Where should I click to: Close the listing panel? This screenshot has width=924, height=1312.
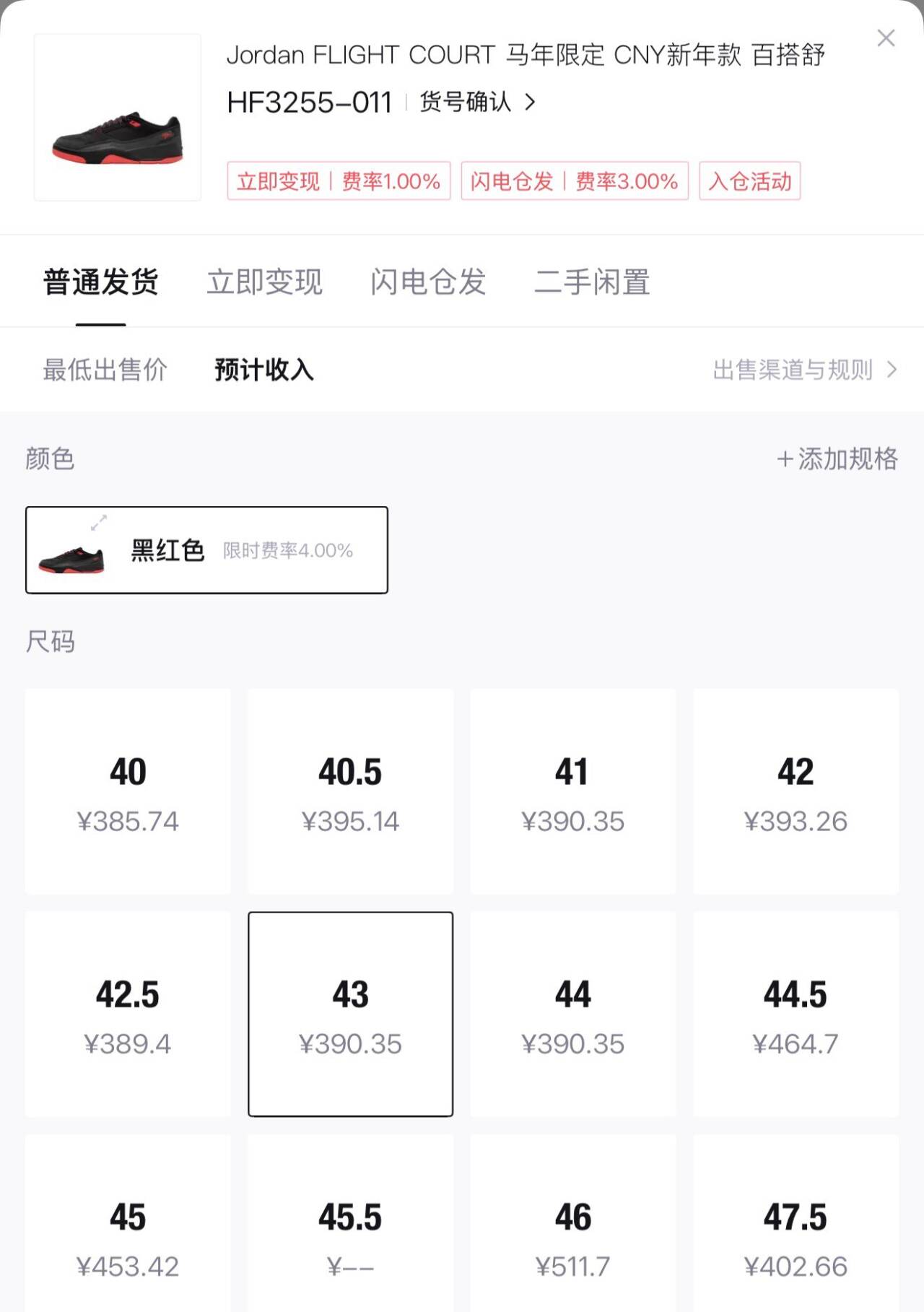coord(886,38)
